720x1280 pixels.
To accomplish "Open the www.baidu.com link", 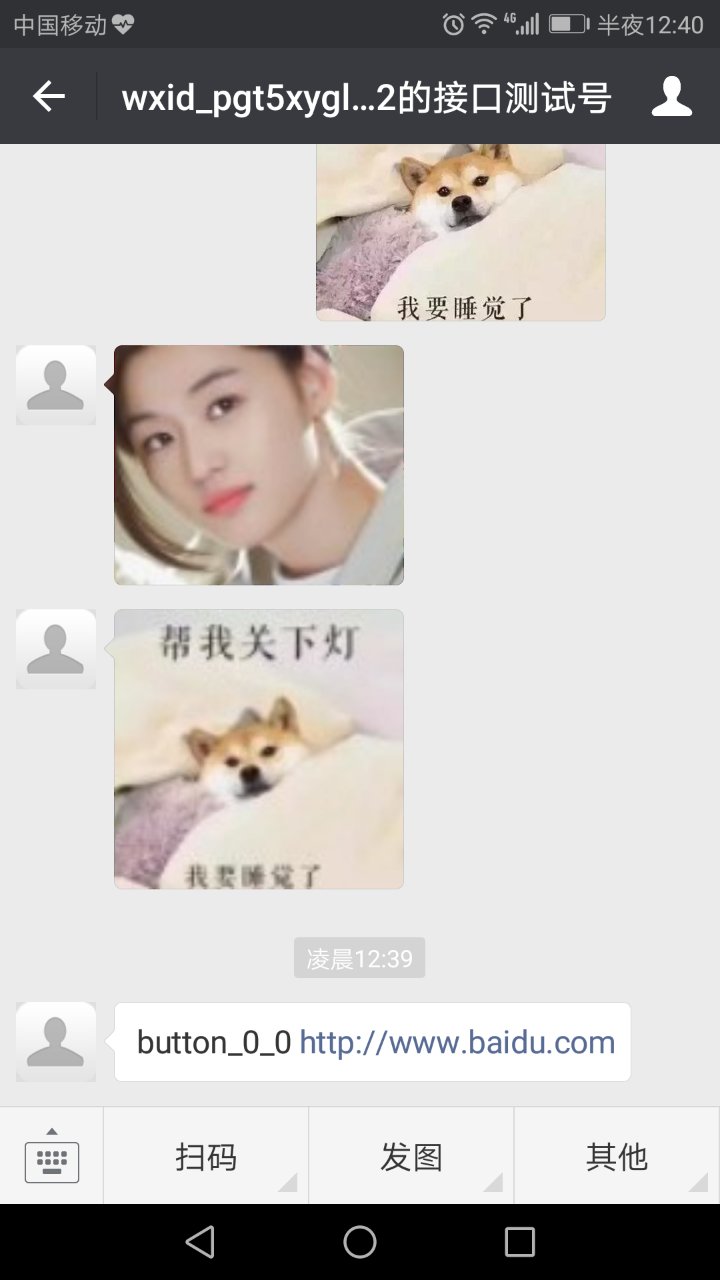I will pyautogui.click(x=457, y=1043).
